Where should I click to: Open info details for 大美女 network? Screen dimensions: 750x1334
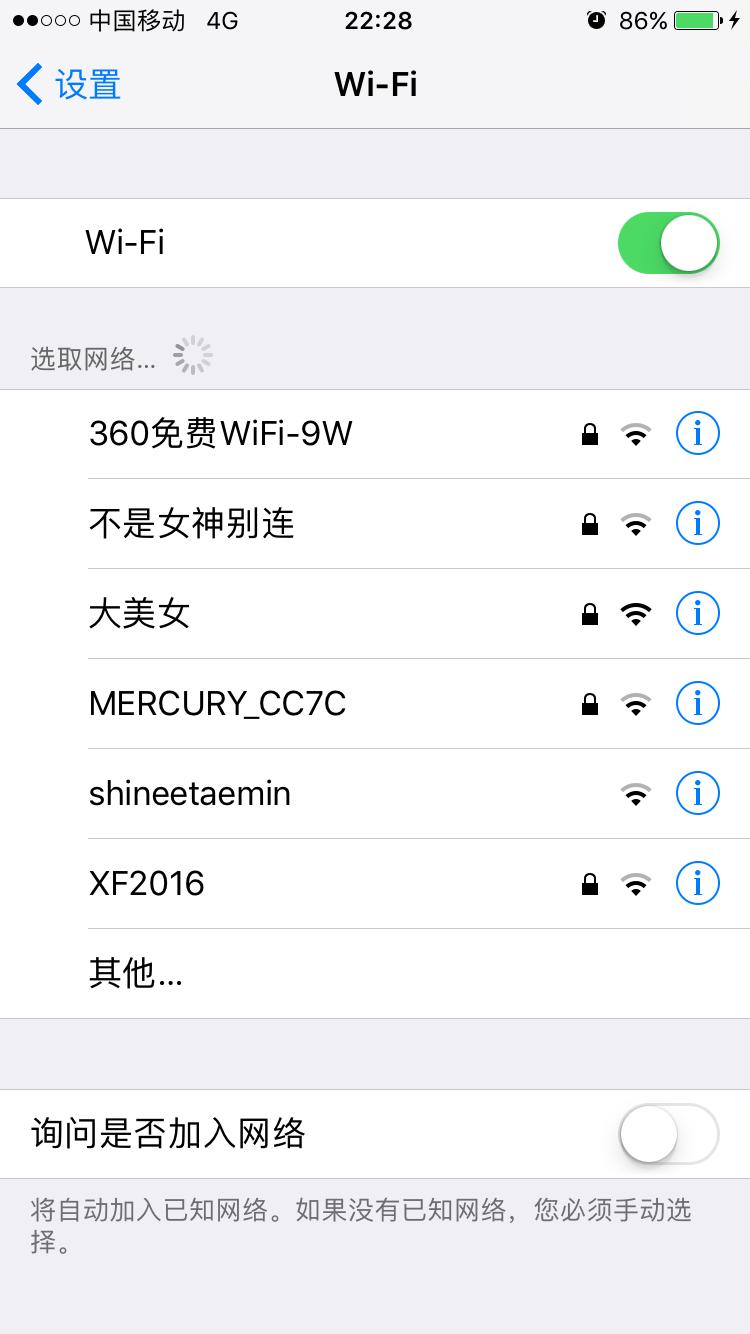(698, 613)
